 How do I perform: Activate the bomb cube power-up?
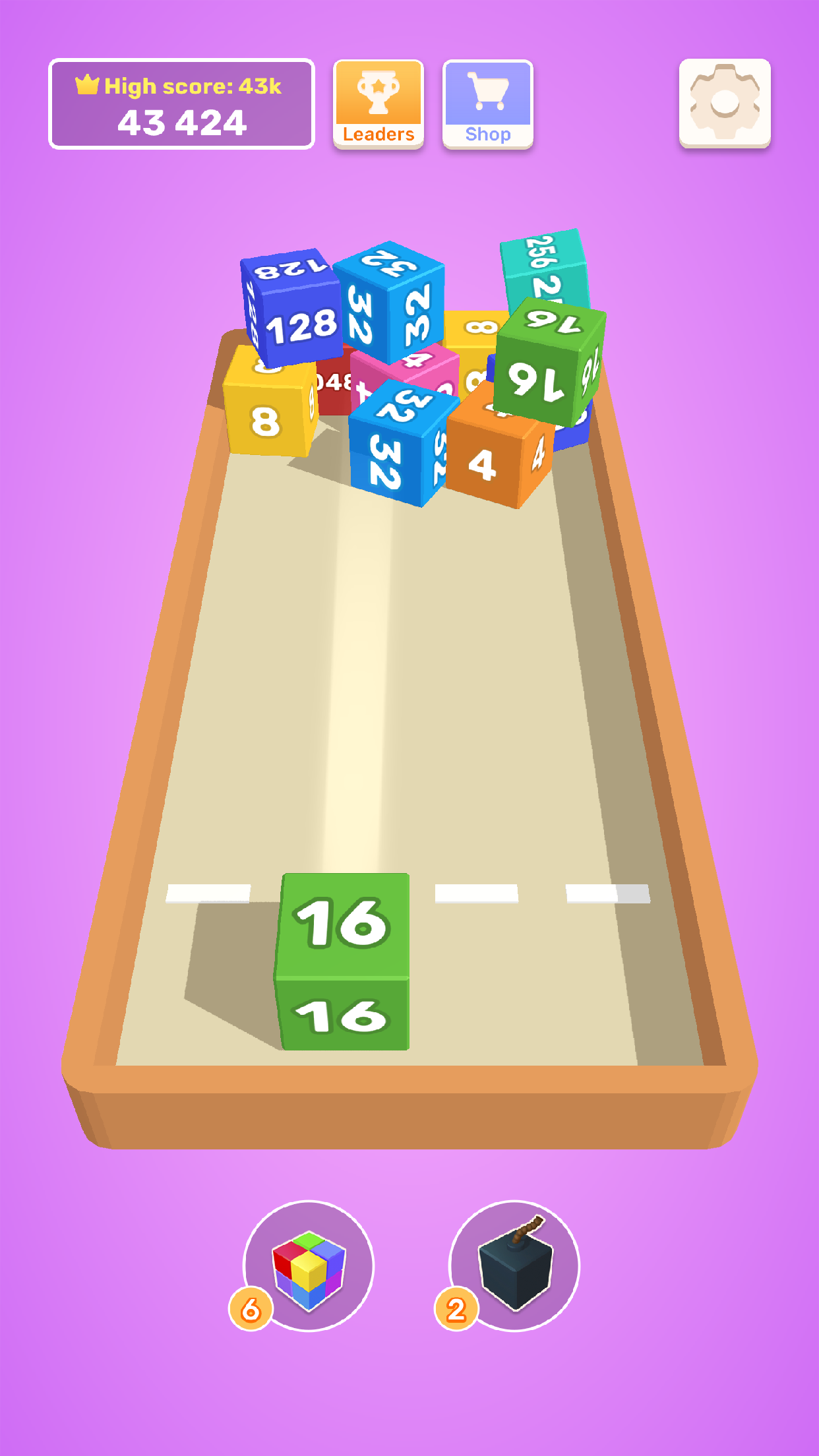click(x=514, y=1266)
